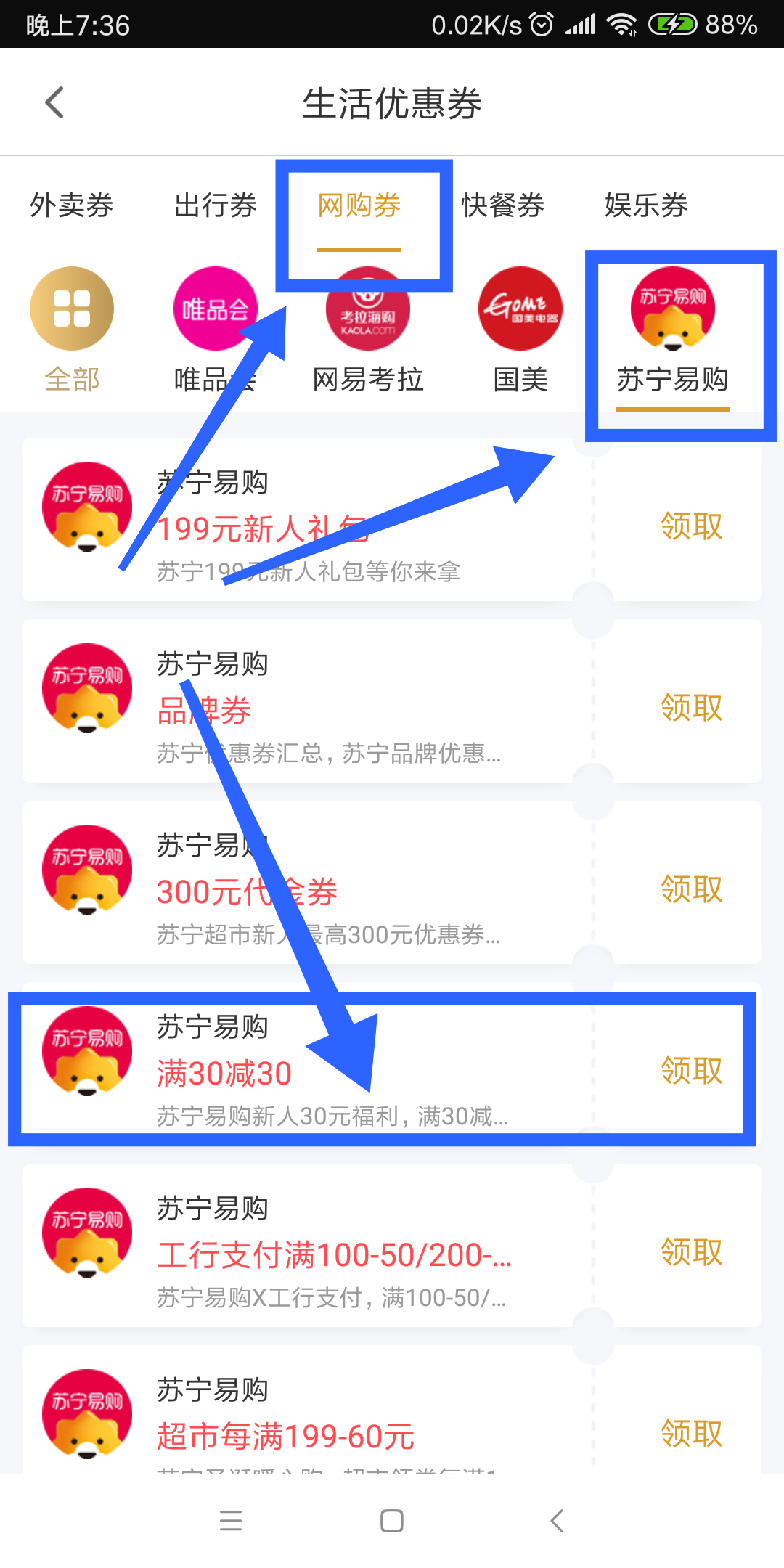Claim the 300元代金券 coupon
784x1568 pixels.
[x=691, y=889]
